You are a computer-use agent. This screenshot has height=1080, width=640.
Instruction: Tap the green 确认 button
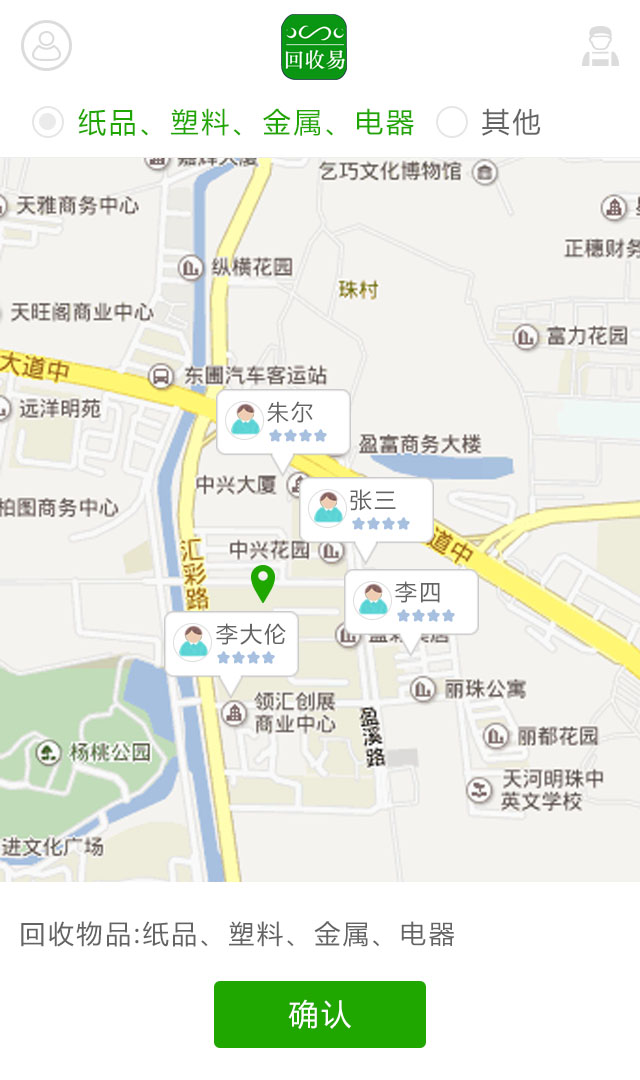tap(320, 1014)
